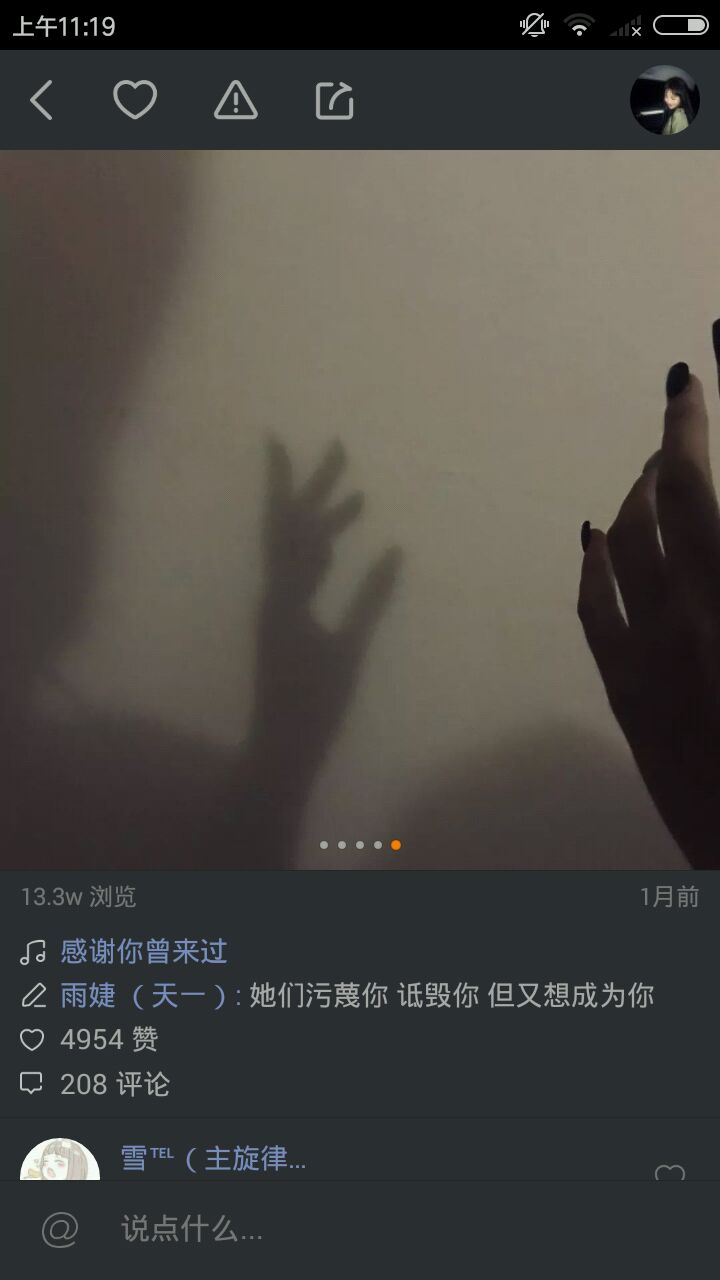Report this post via warning triangle
This screenshot has height=1280, width=720.
coord(235,101)
